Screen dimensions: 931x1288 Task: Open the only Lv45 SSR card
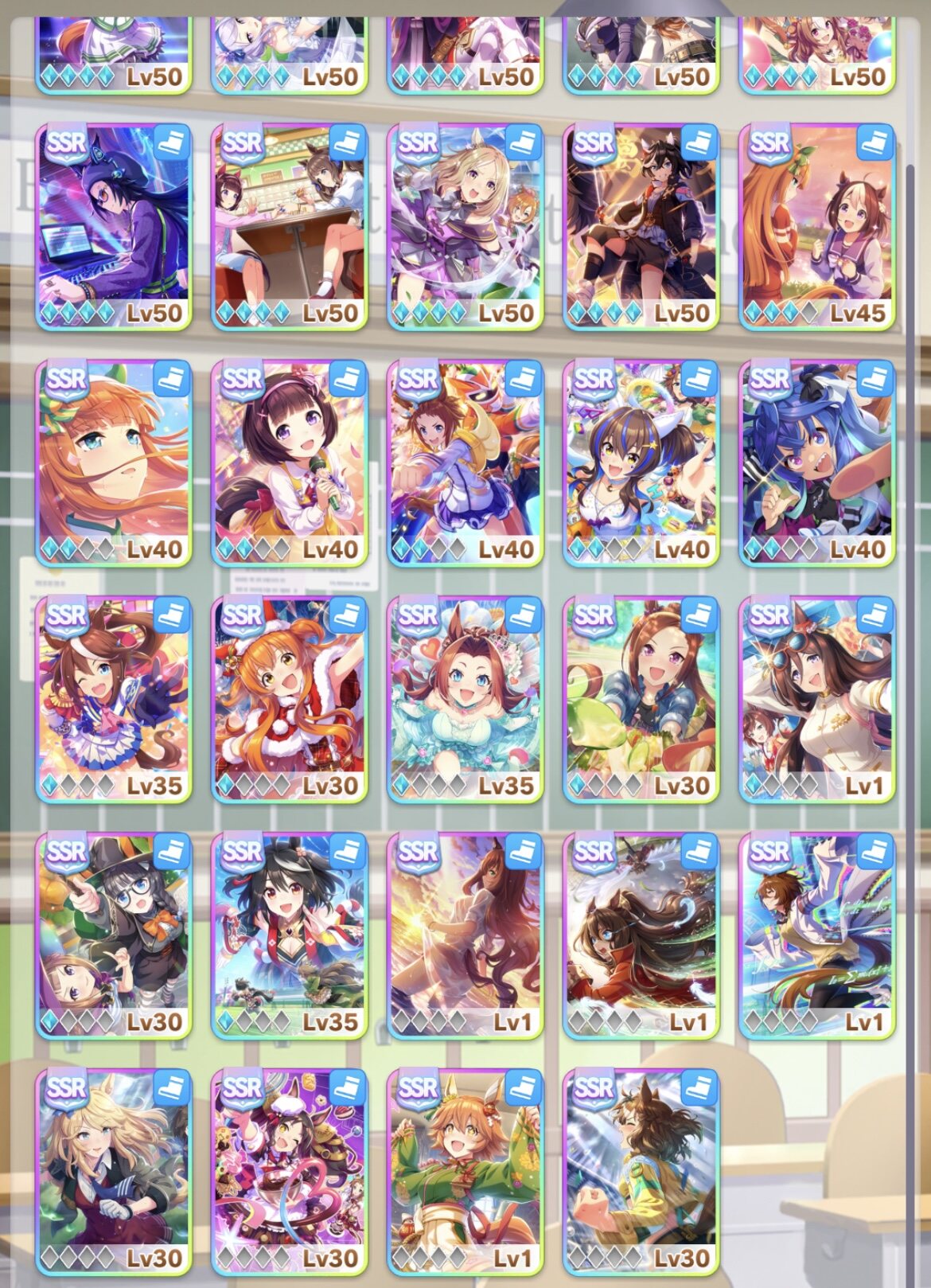(x=817, y=227)
